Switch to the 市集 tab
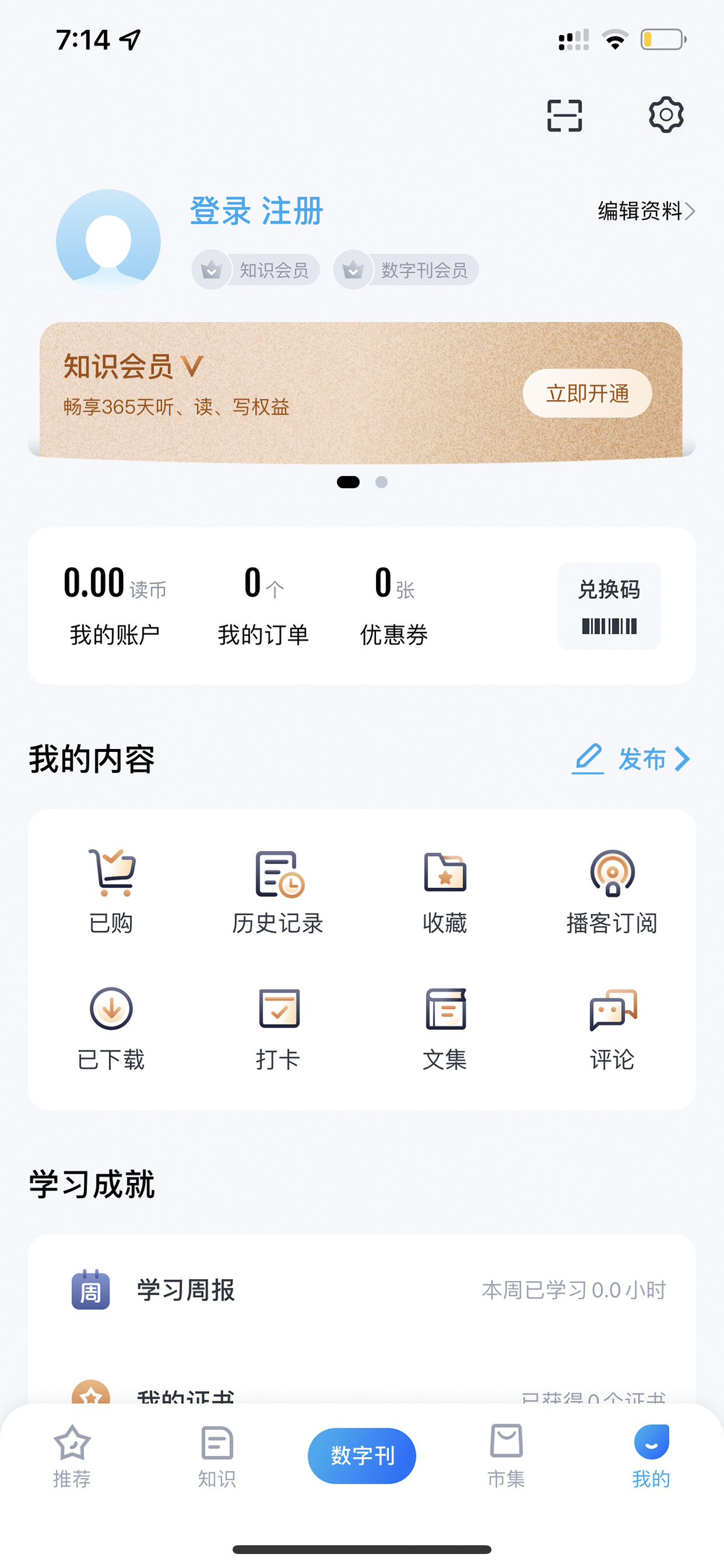Viewport: 724px width, 1568px height. click(506, 1456)
